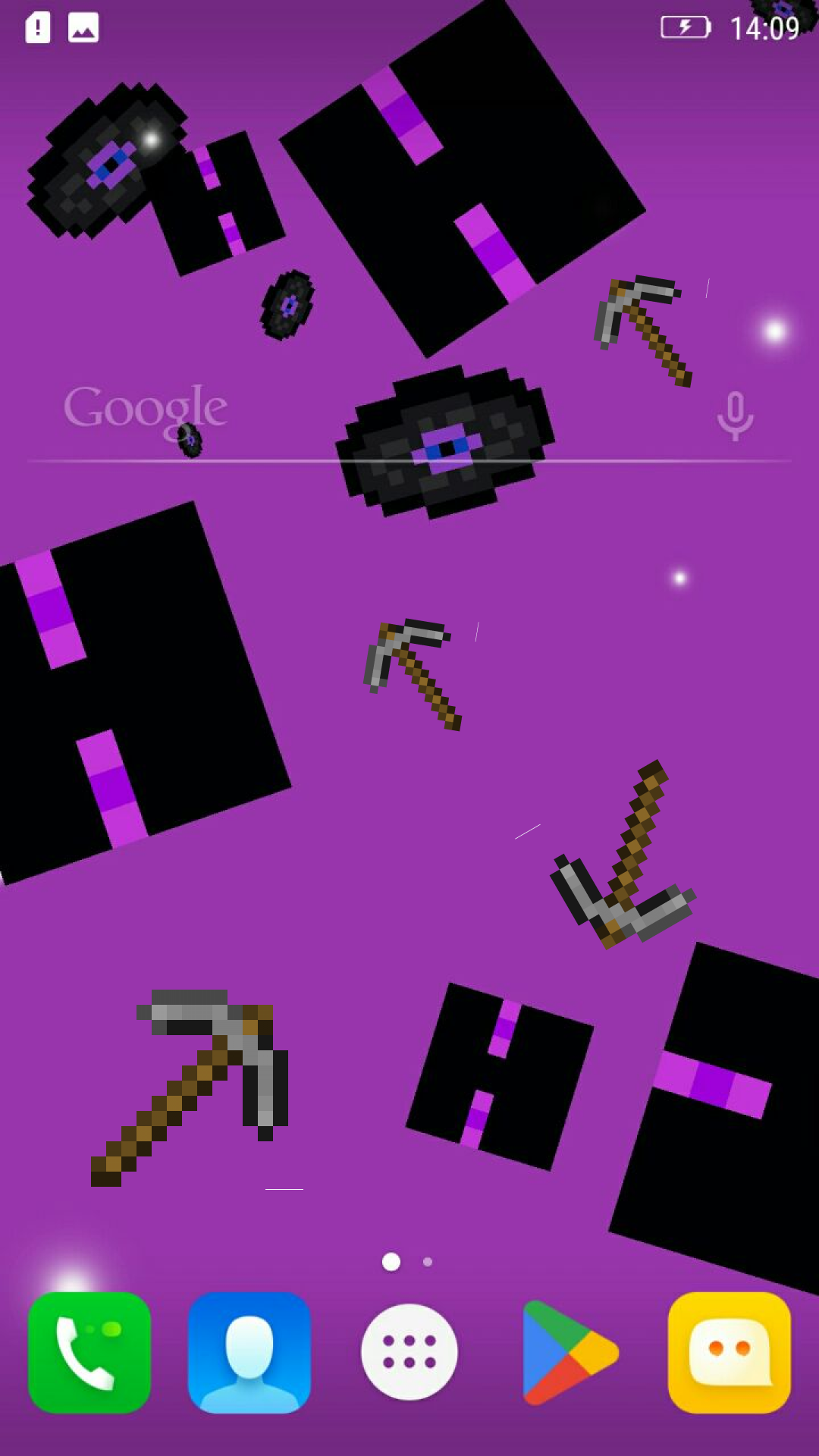Open the app drawer

(x=409, y=1352)
